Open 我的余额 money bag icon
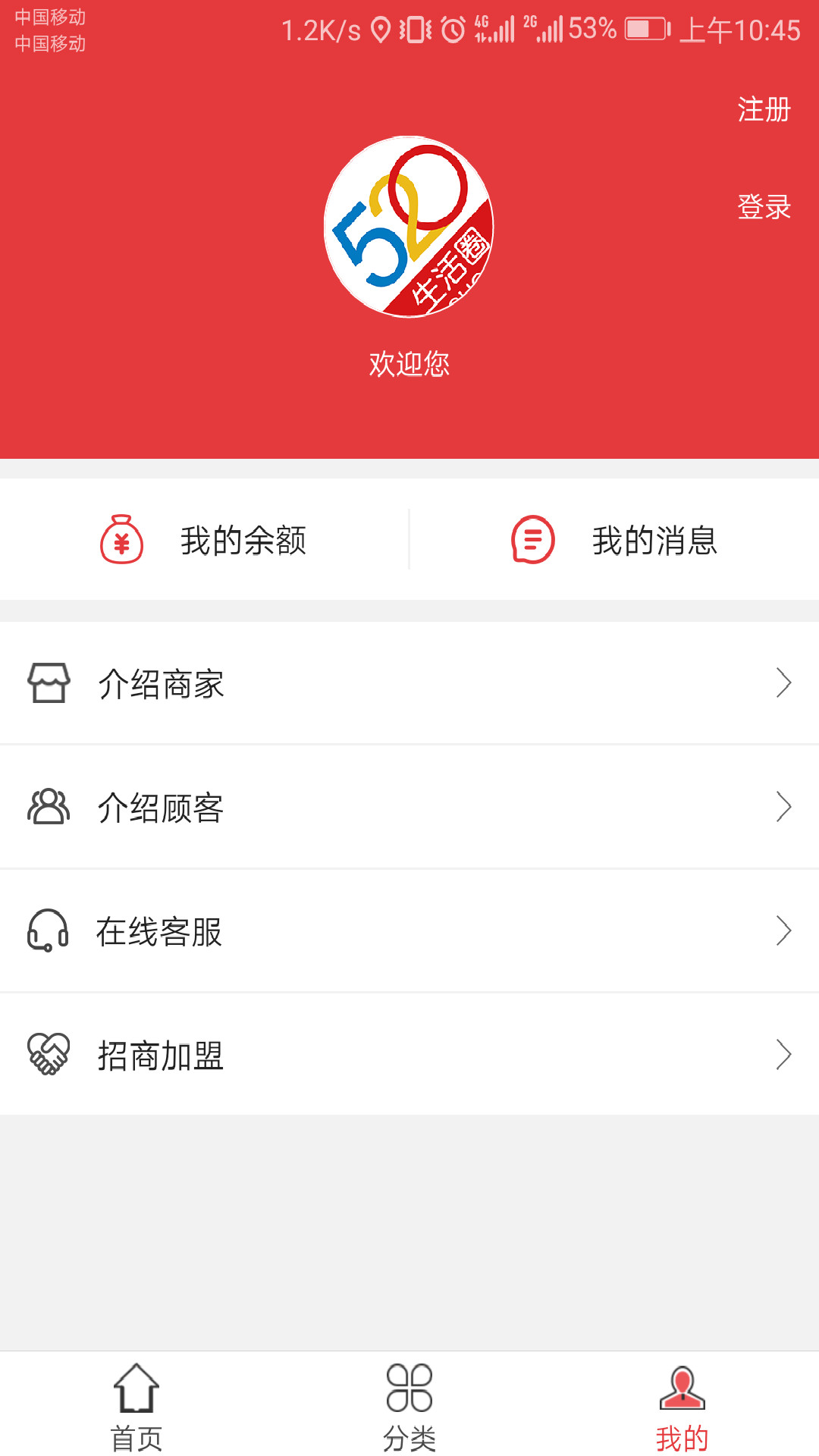 (x=124, y=540)
